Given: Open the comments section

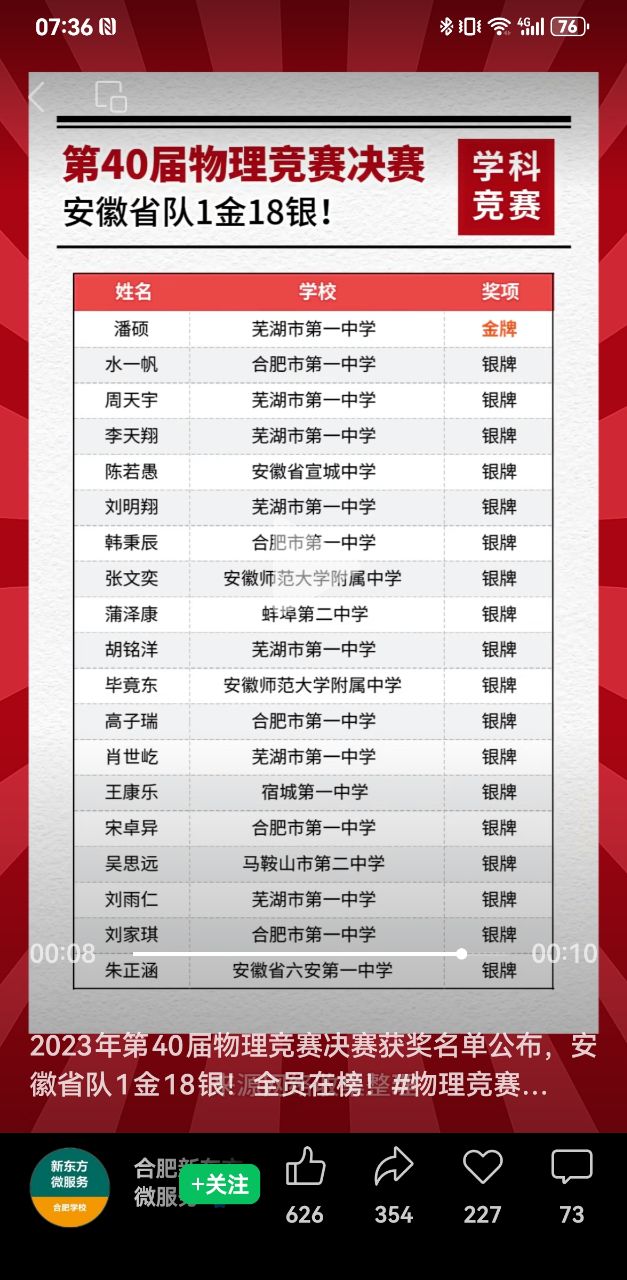Looking at the screenshot, I should click(x=571, y=1169).
